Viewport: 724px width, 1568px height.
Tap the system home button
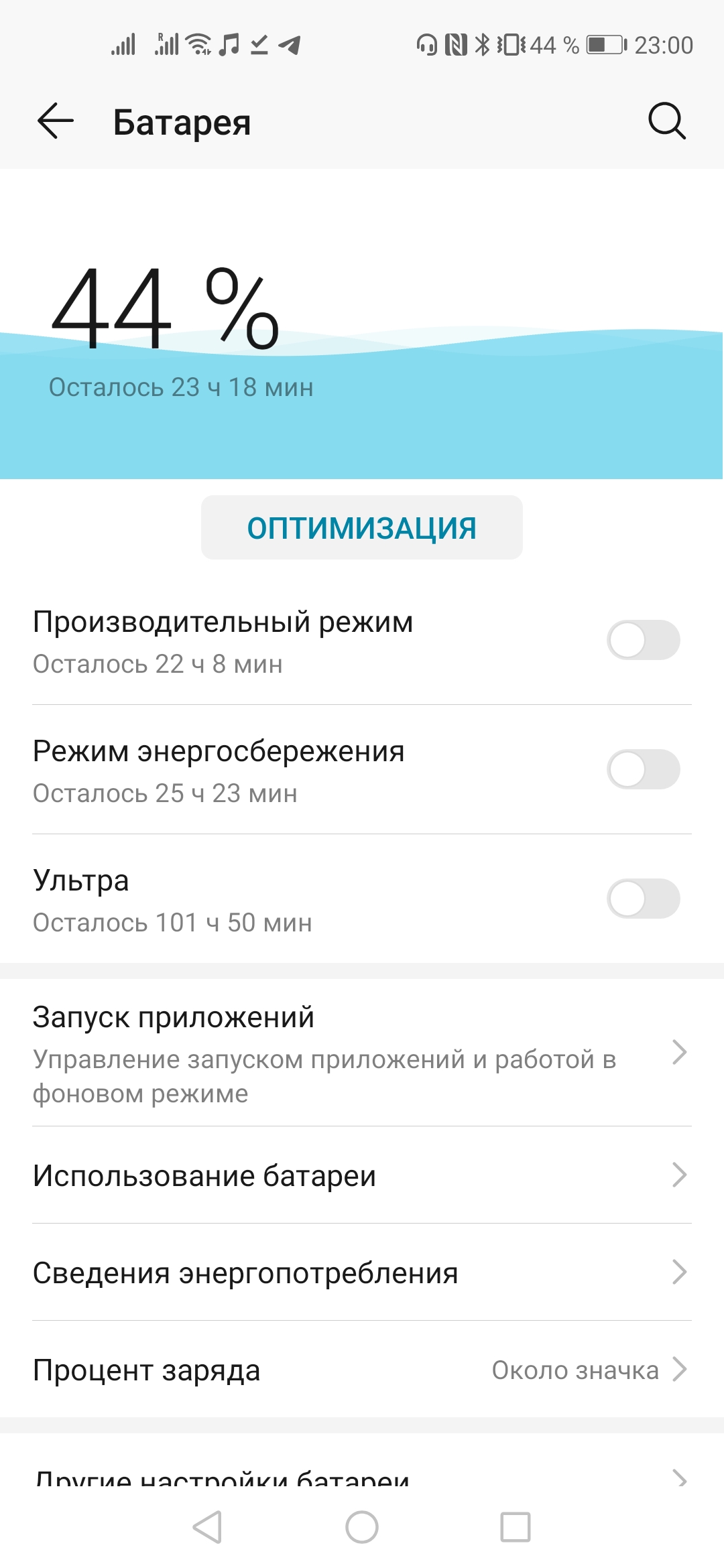coord(361,1528)
